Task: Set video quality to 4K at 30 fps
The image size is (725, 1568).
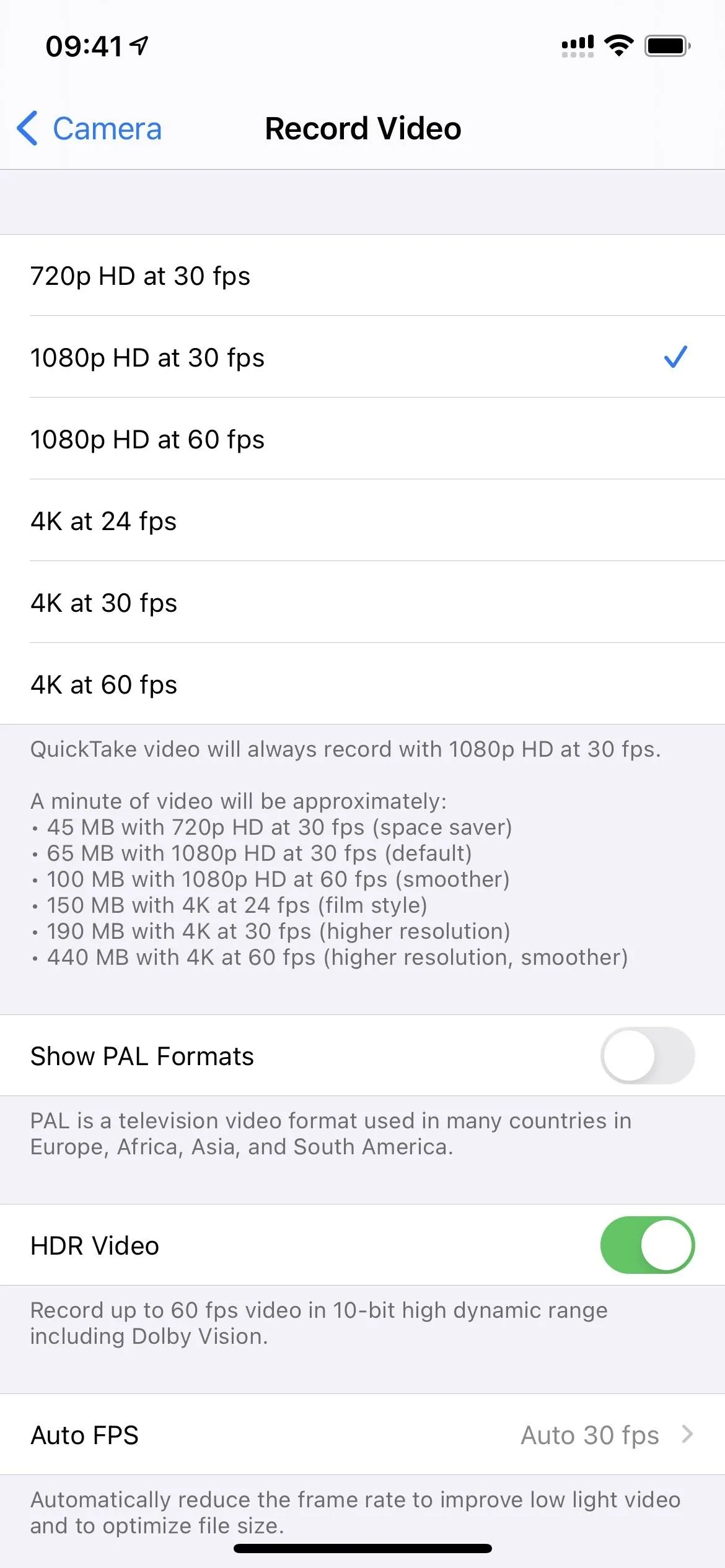Action: point(362,603)
